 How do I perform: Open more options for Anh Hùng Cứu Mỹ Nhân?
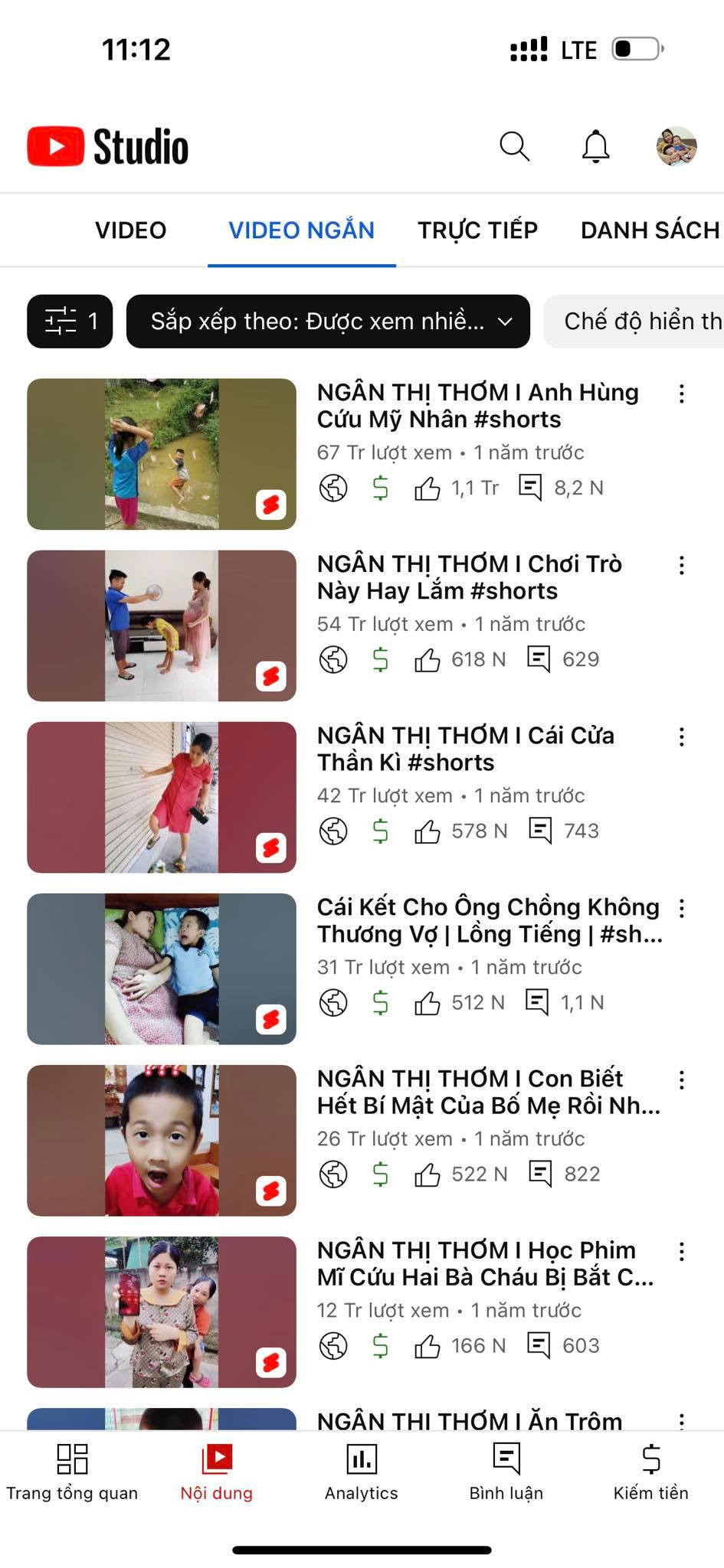point(681,394)
